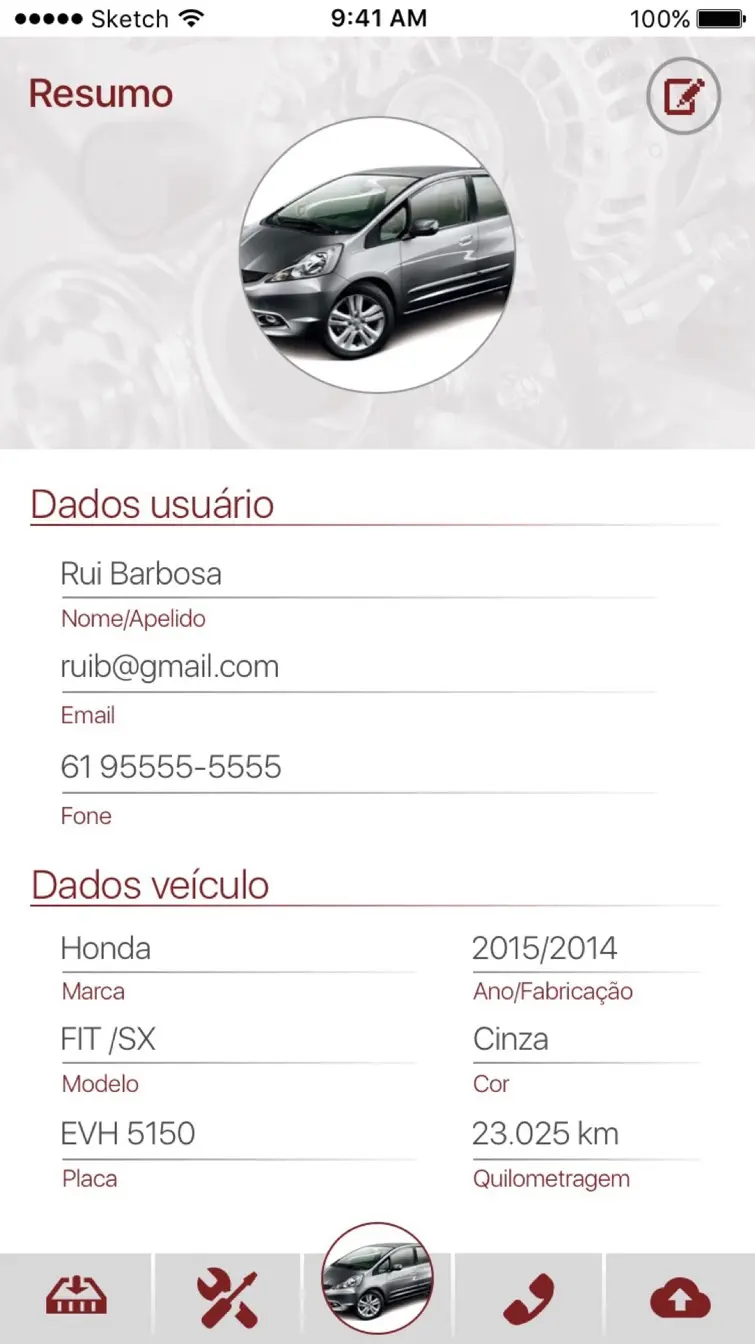
Task: Select the car summary tab
Action: (378, 1278)
